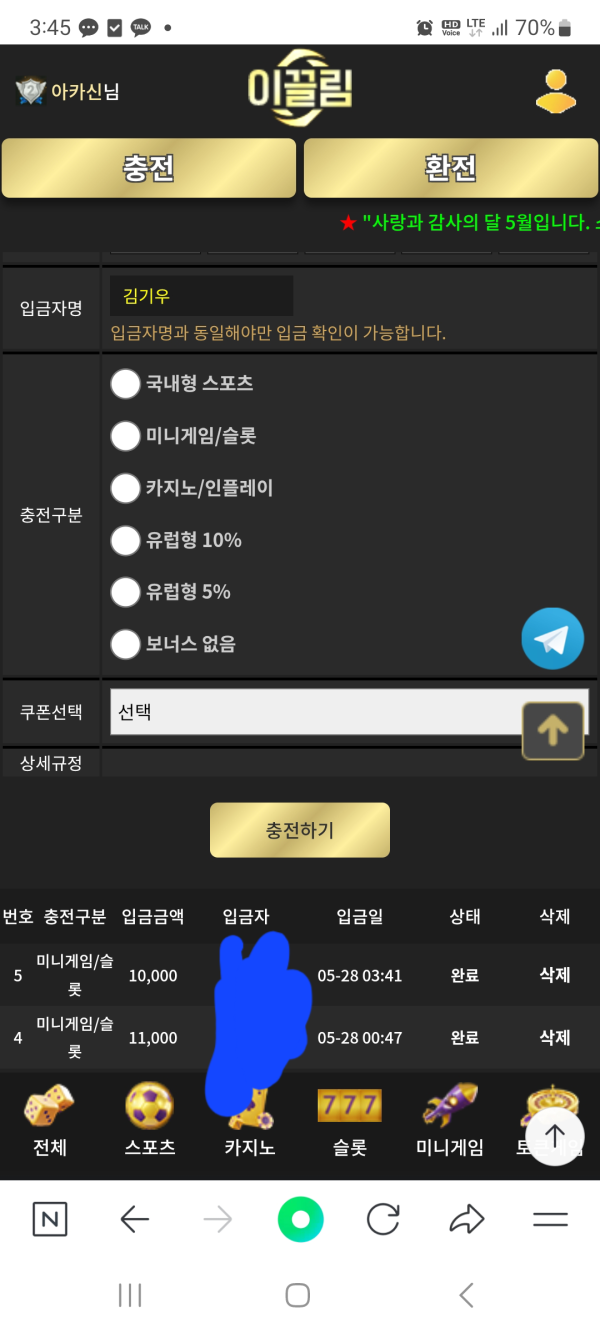Tap the gold up-arrow button
Viewport: 600px width, 1333px height.
point(552,731)
